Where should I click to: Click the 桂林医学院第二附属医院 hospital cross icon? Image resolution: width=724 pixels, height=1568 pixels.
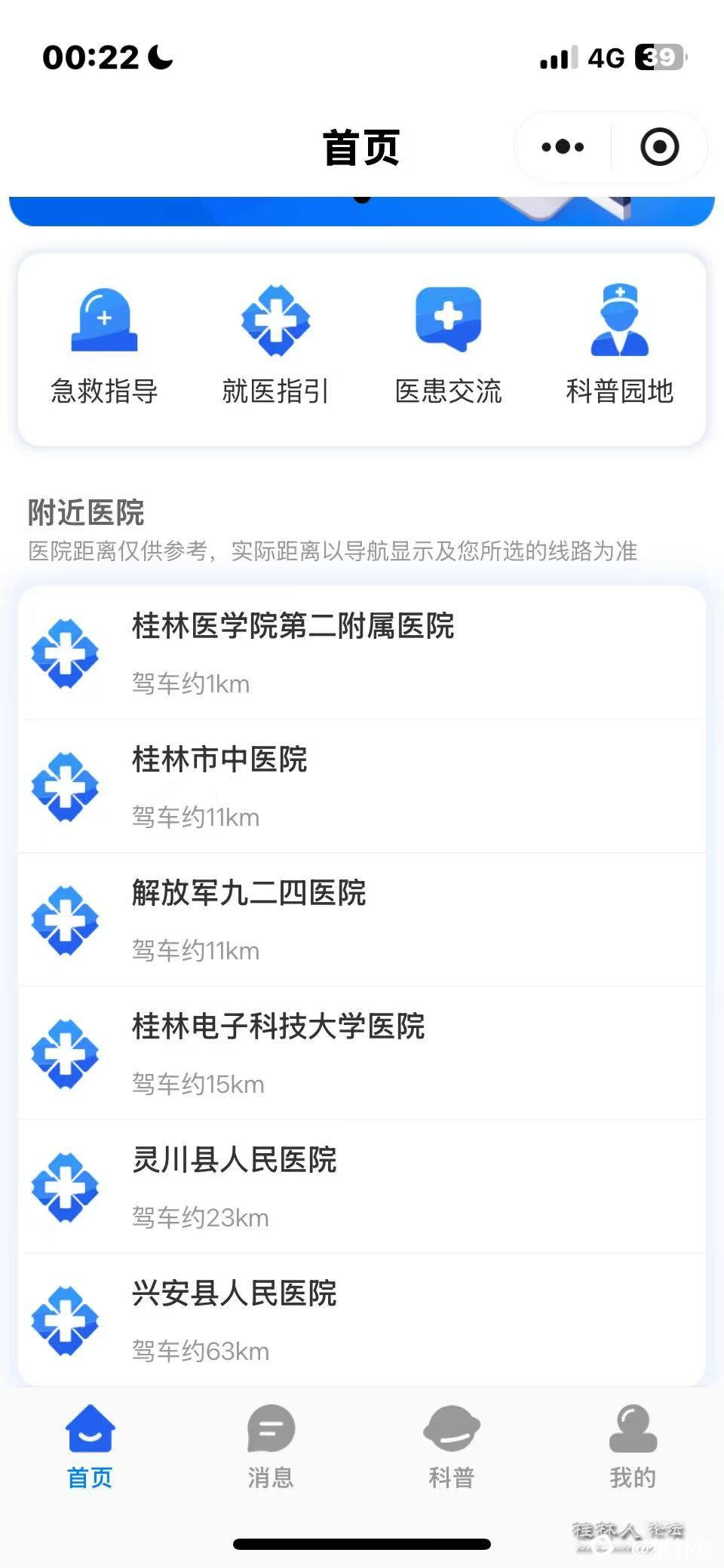click(x=66, y=653)
